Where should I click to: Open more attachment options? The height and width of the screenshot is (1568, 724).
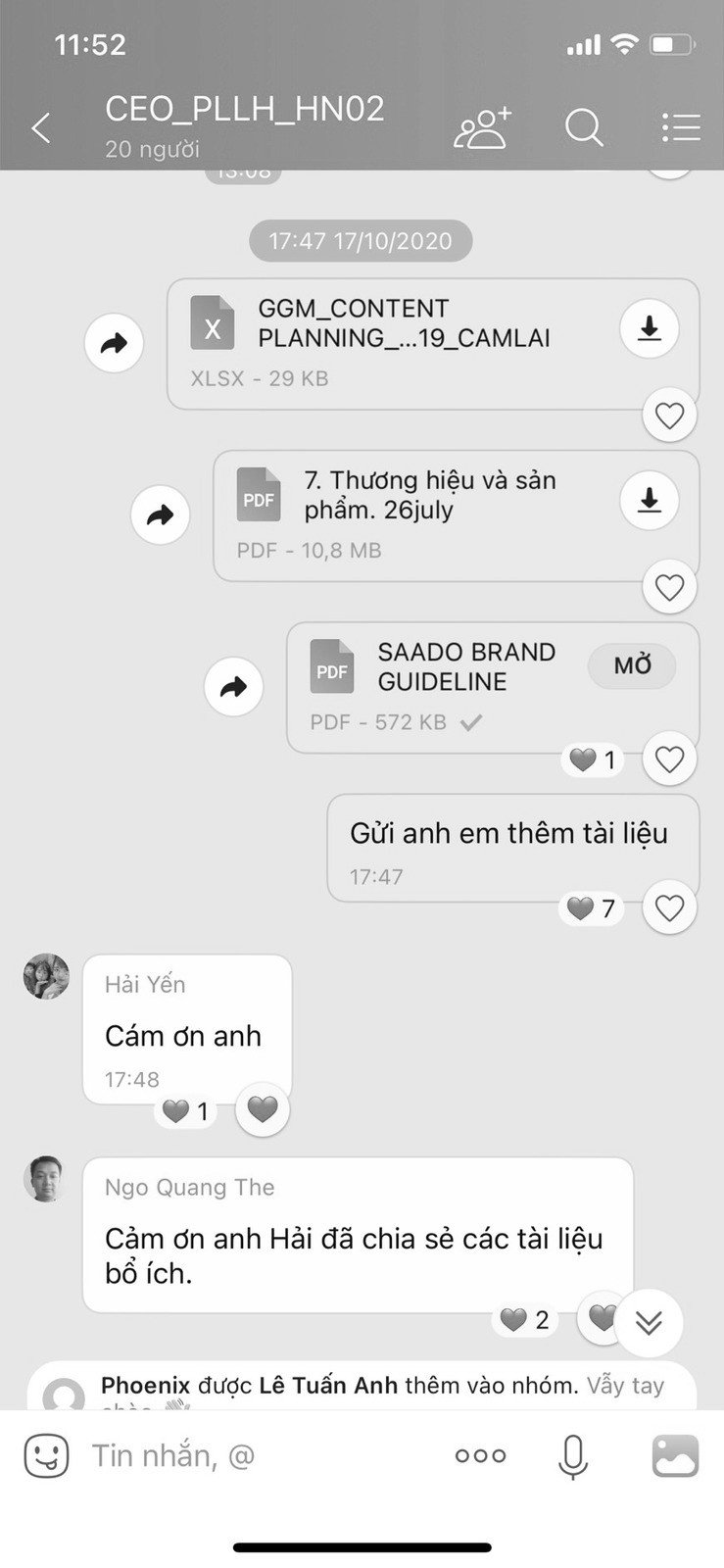(480, 1455)
